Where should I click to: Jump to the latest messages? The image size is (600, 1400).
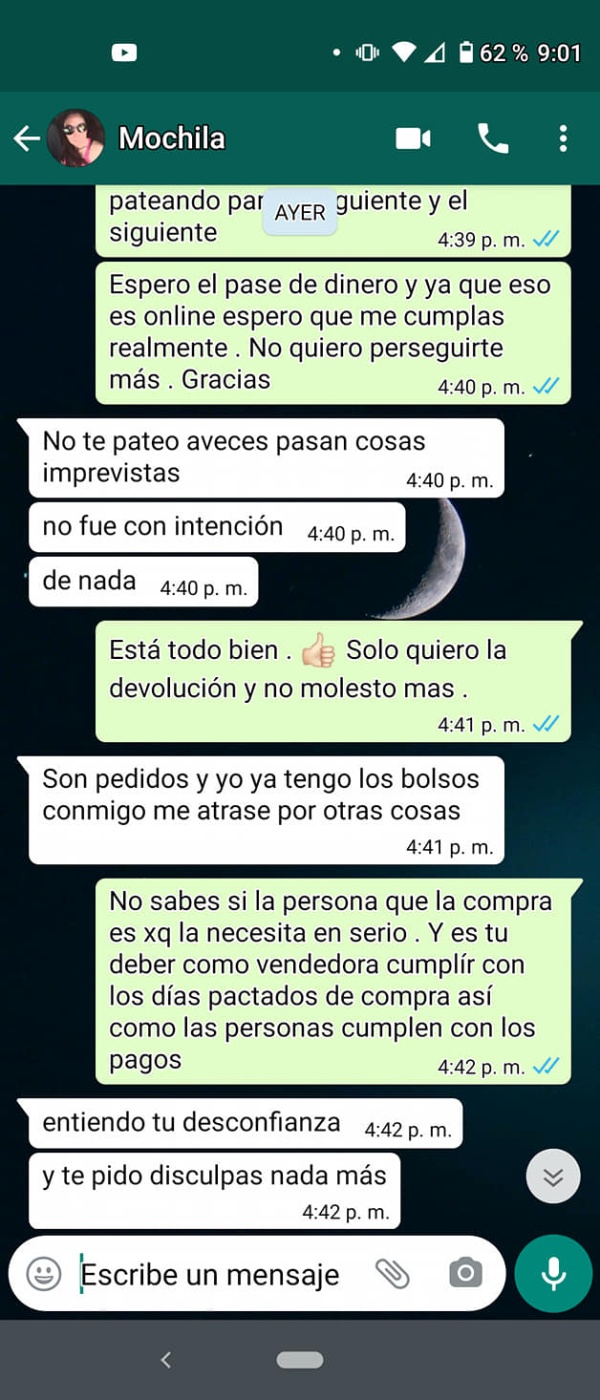pos(553,1176)
